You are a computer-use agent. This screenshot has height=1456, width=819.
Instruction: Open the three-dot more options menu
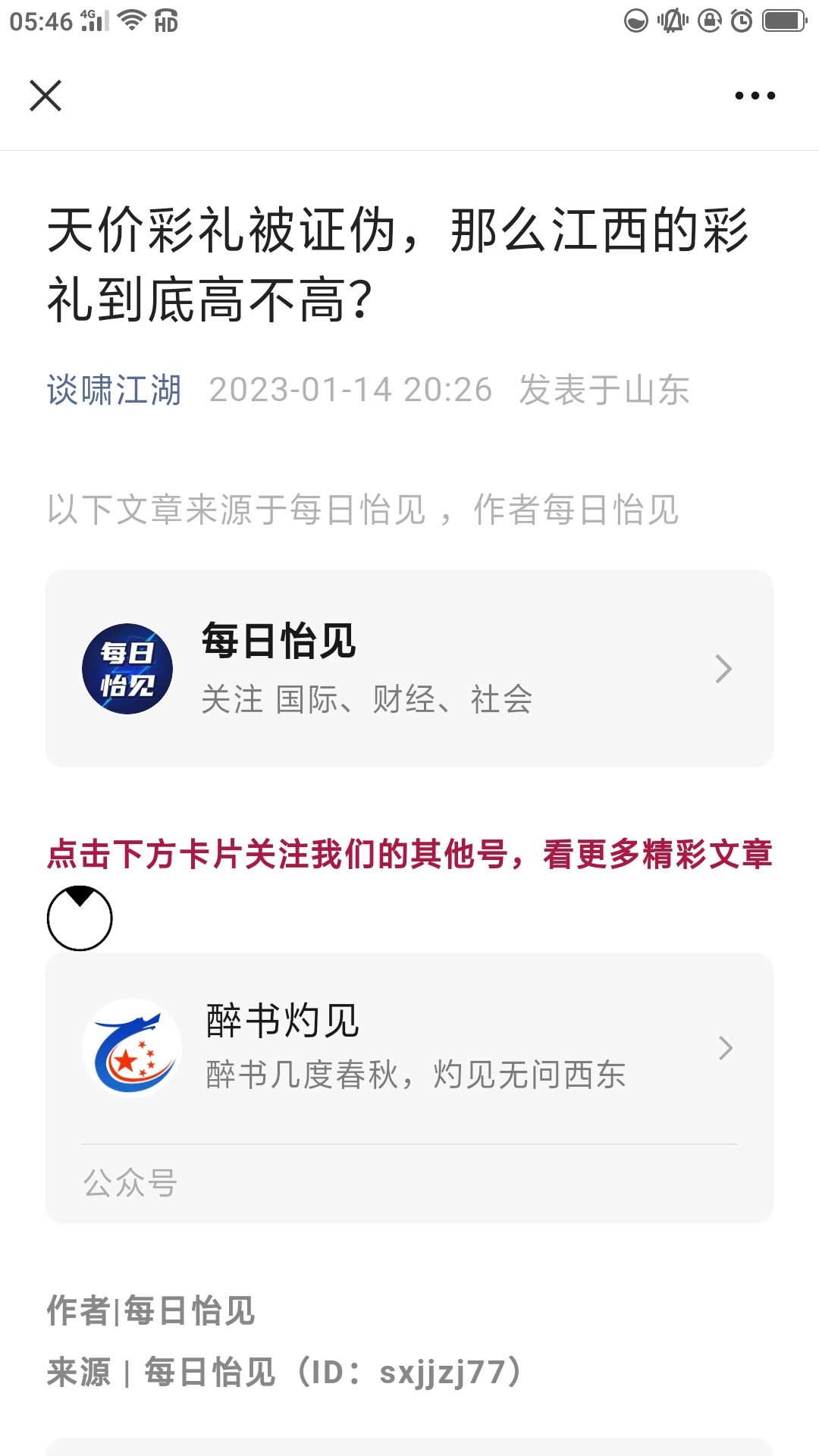[x=755, y=96]
